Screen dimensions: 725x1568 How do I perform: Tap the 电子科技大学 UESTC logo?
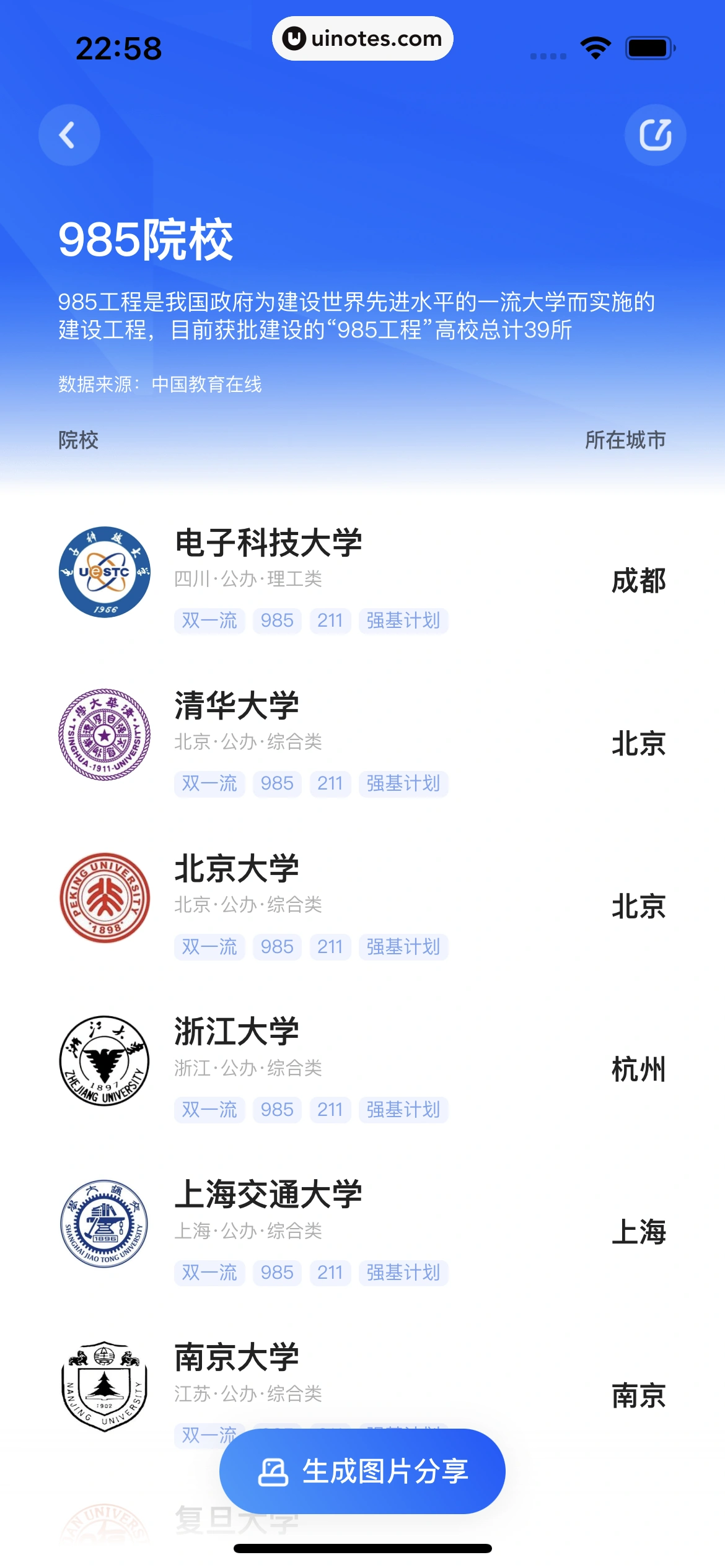coord(104,573)
